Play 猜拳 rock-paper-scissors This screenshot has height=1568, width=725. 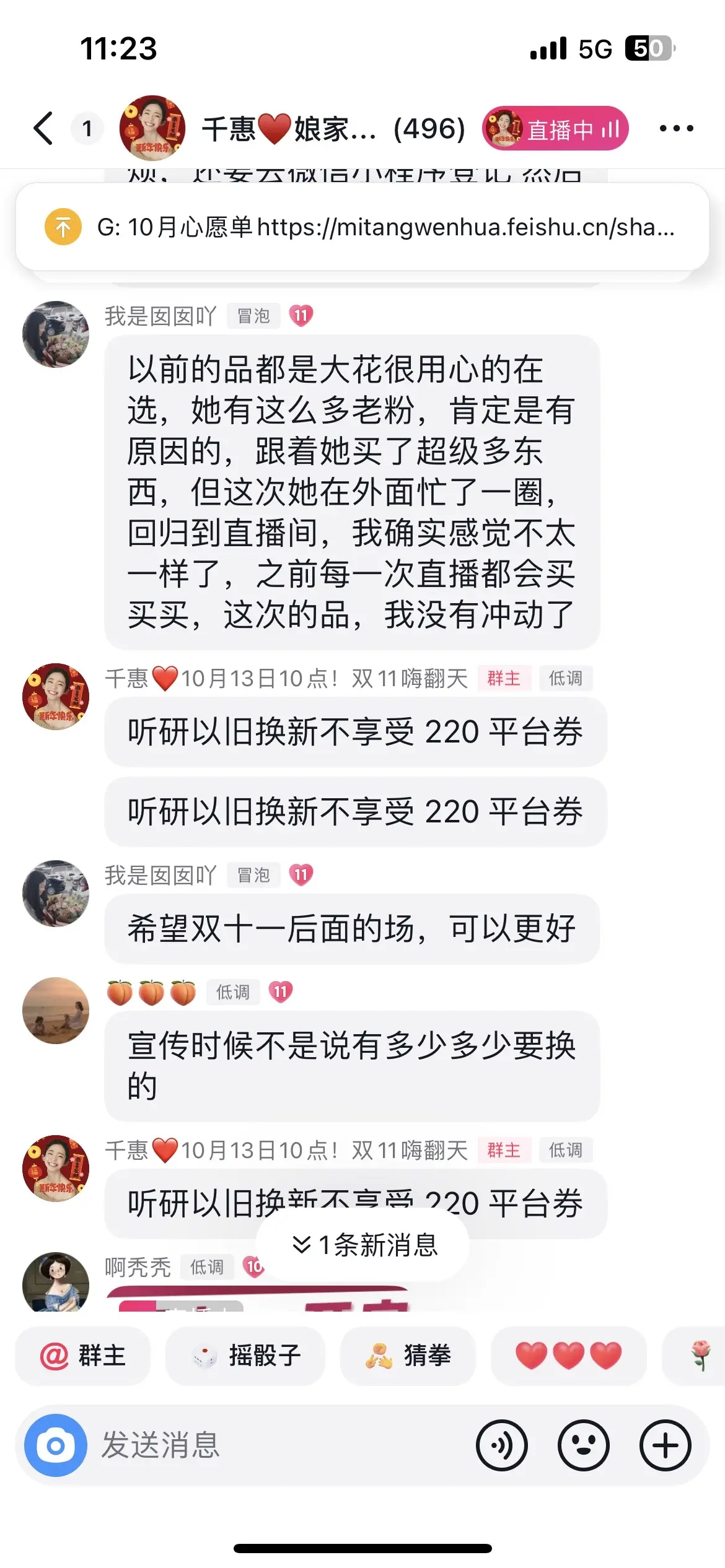pyautogui.click(x=408, y=1356)
